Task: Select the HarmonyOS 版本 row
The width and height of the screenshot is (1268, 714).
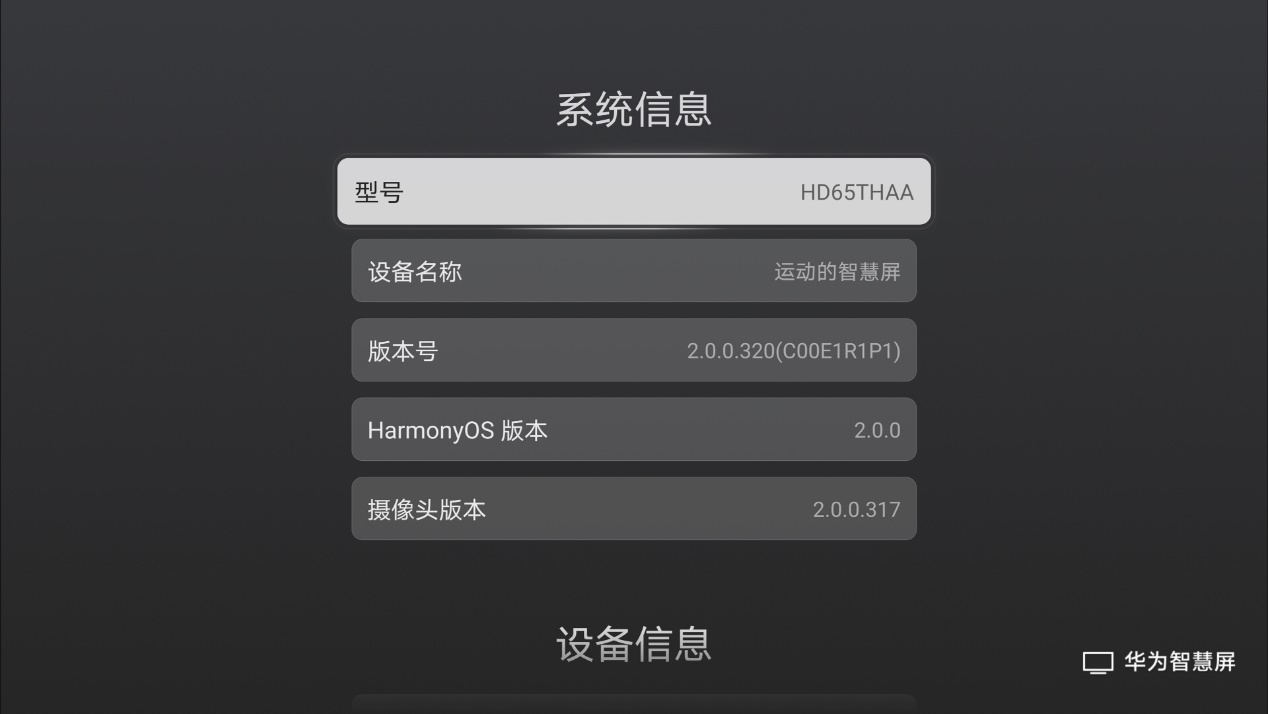Action: 634,430
